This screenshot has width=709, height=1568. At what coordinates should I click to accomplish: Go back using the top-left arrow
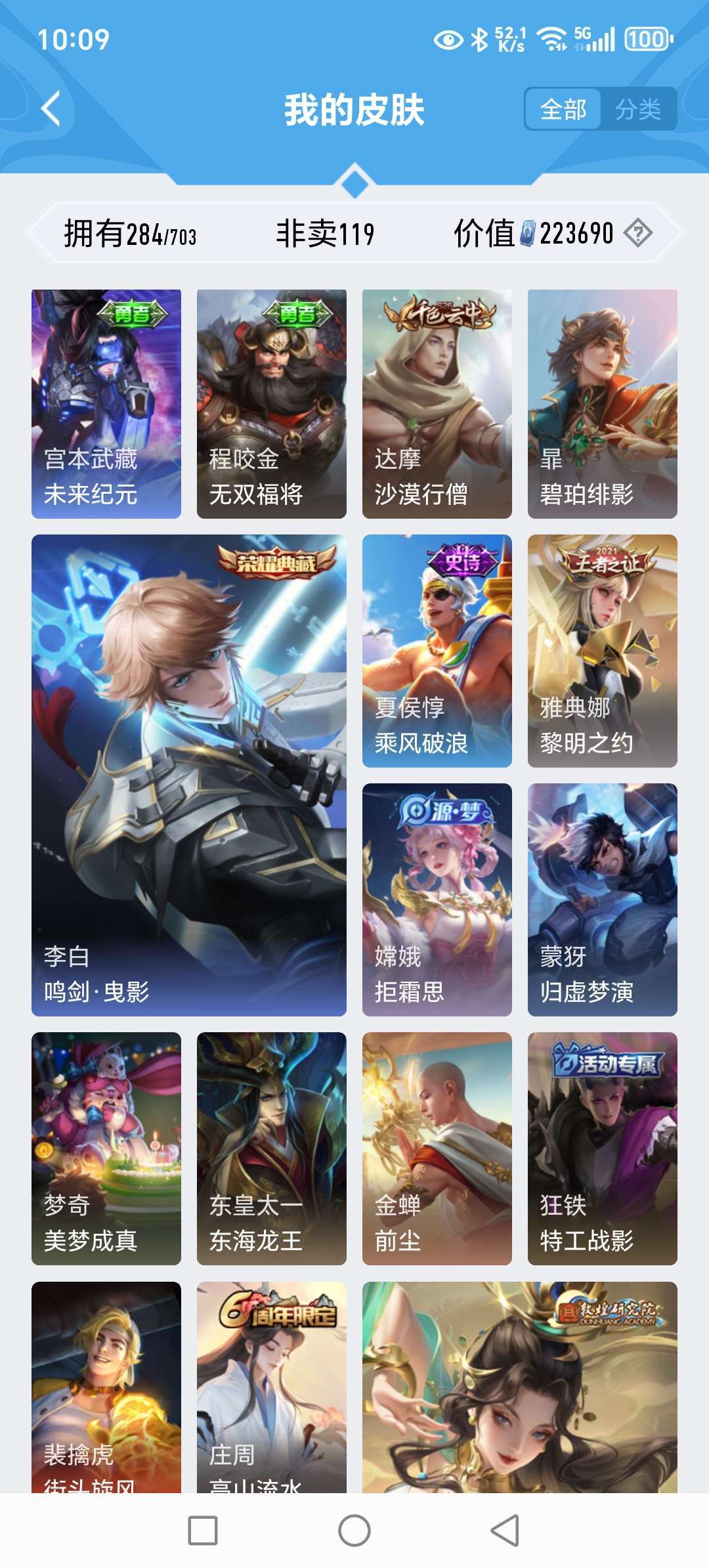pyautogui.click(x=51, y=108)
